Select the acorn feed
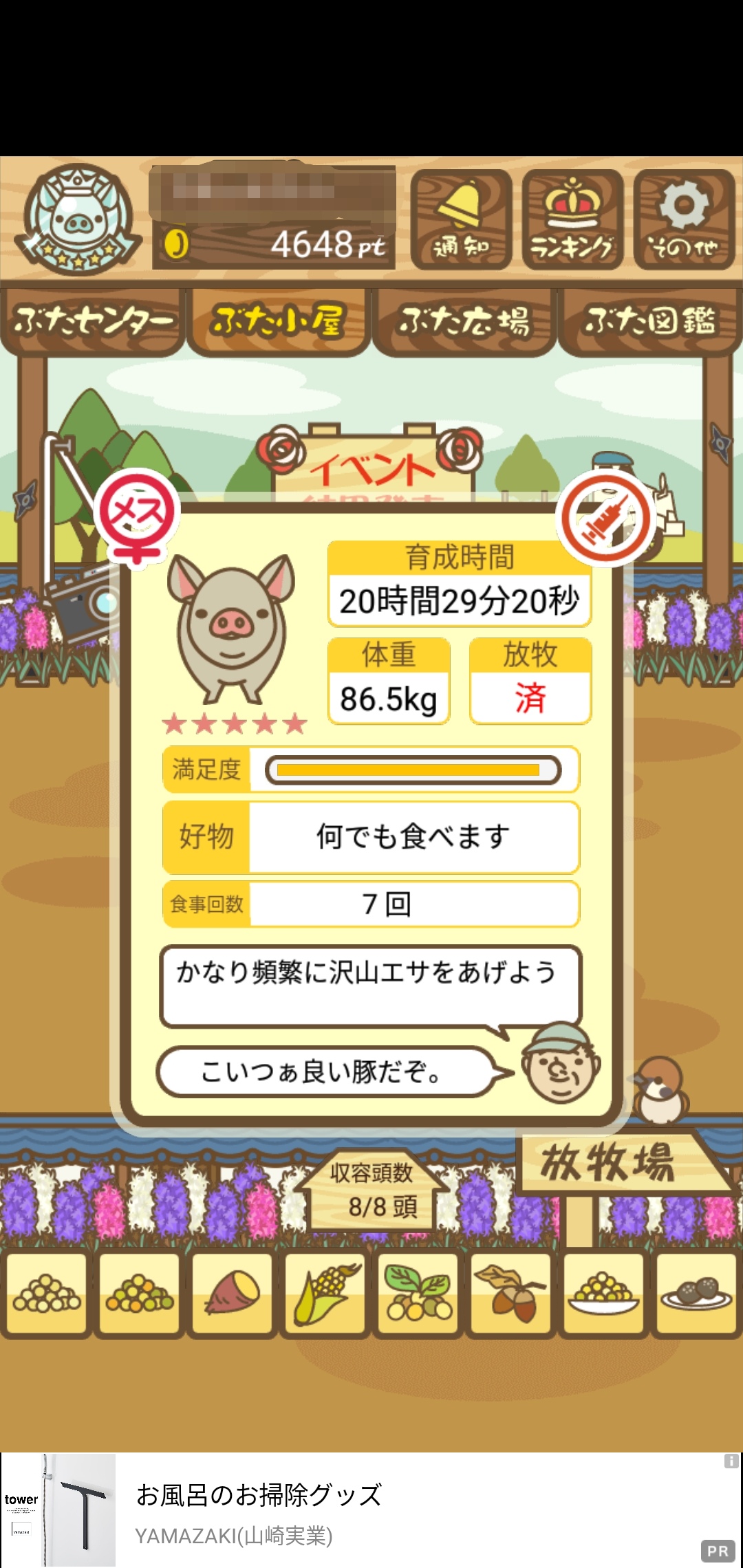The image size is (743, 1568). (510, 1294)
